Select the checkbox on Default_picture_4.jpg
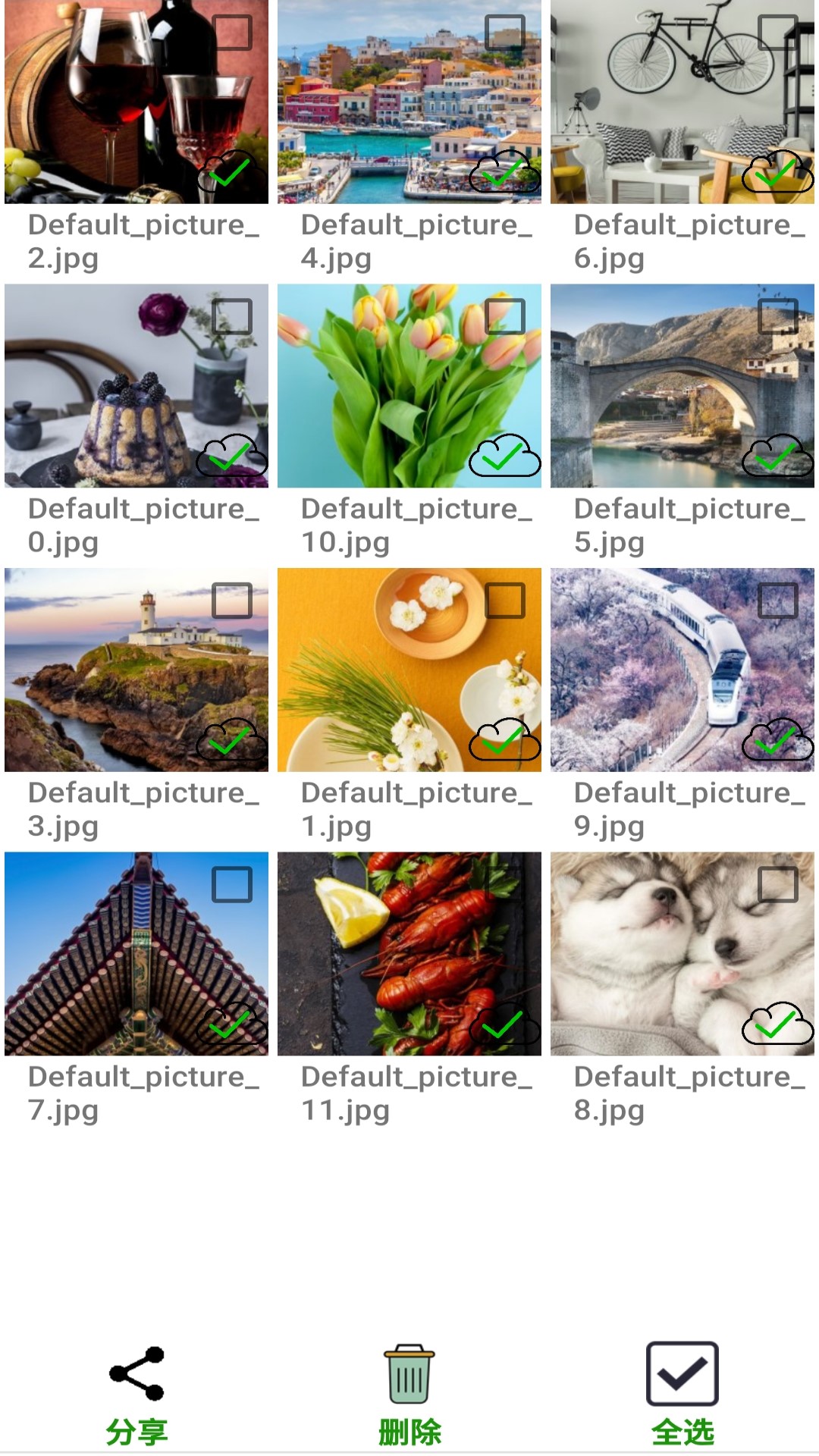Viewport: 819px width, 1456px height. (x=505, y=33)
